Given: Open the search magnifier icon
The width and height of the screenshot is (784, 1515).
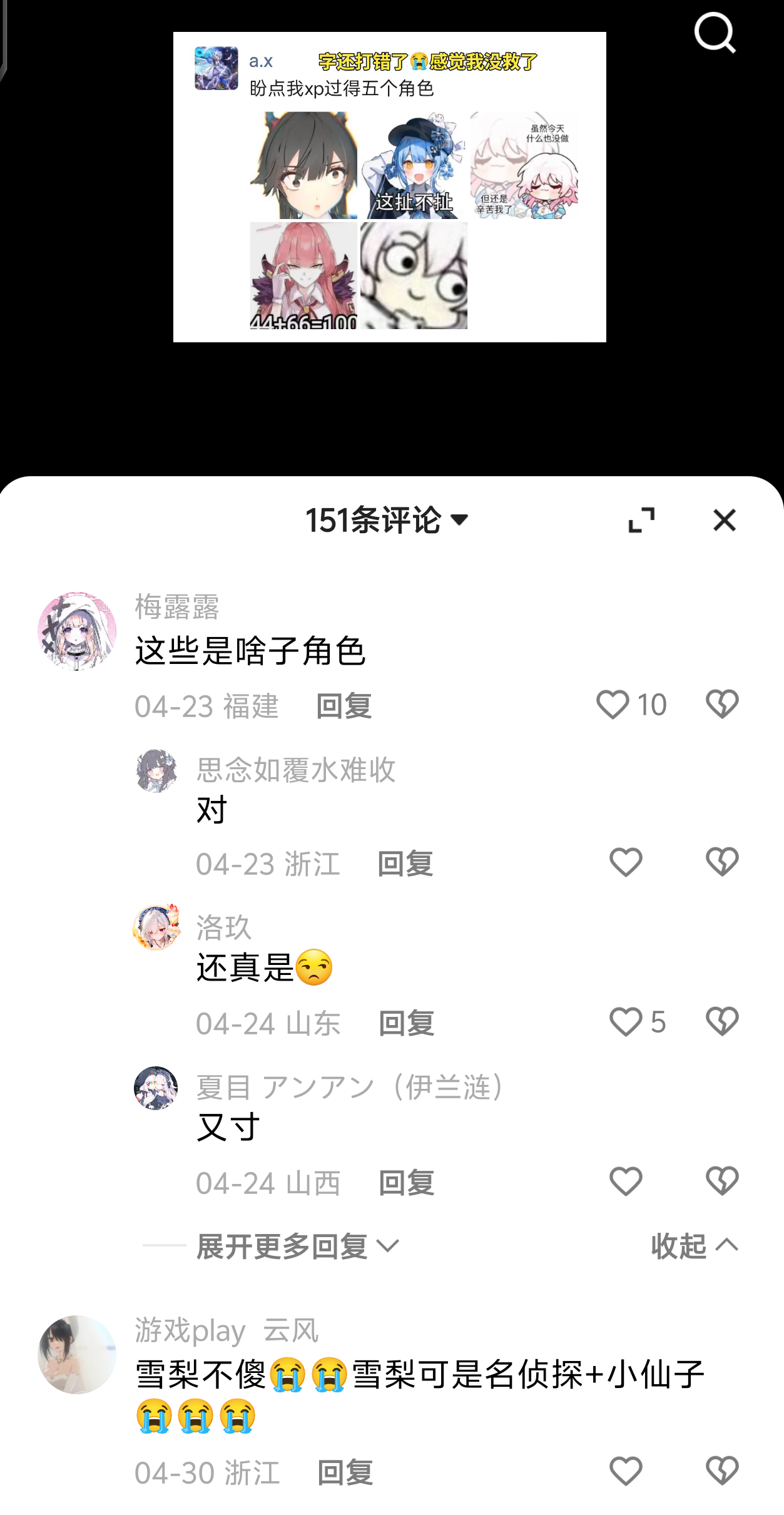Looking at the screenshot, I should [x=715, y=33].
